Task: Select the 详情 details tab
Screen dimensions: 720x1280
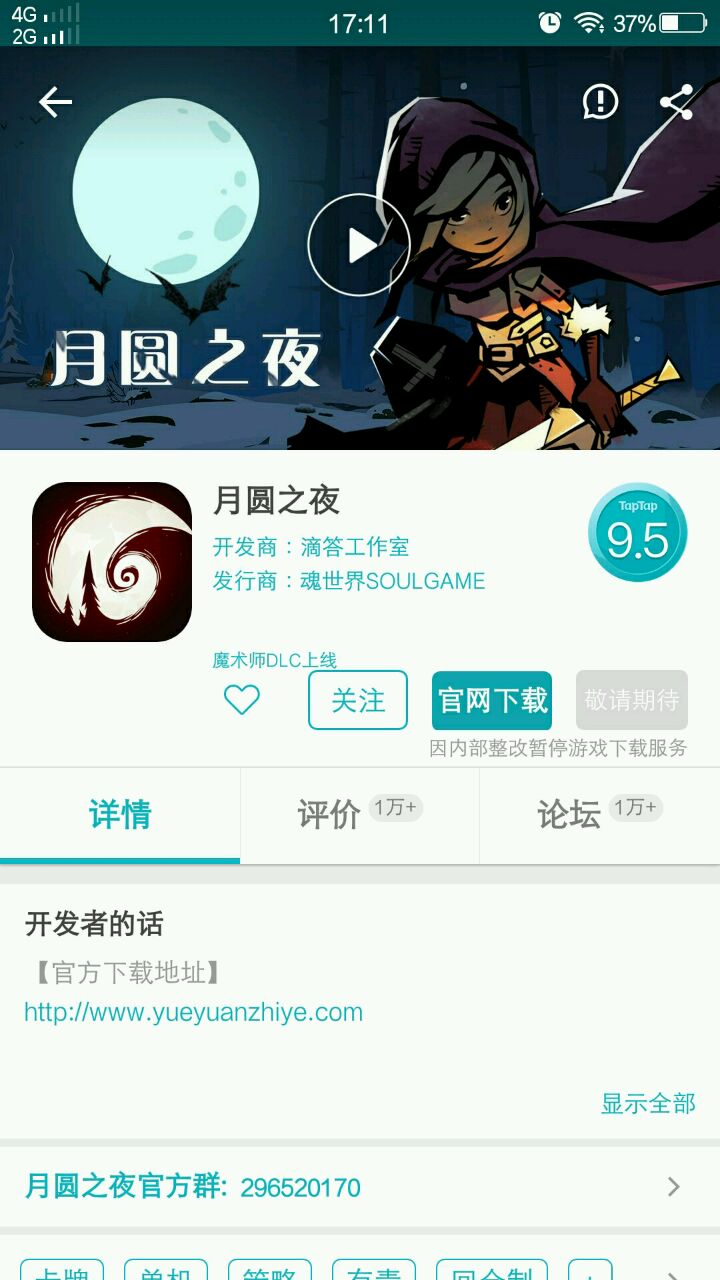Action: (x=120, y=814)
